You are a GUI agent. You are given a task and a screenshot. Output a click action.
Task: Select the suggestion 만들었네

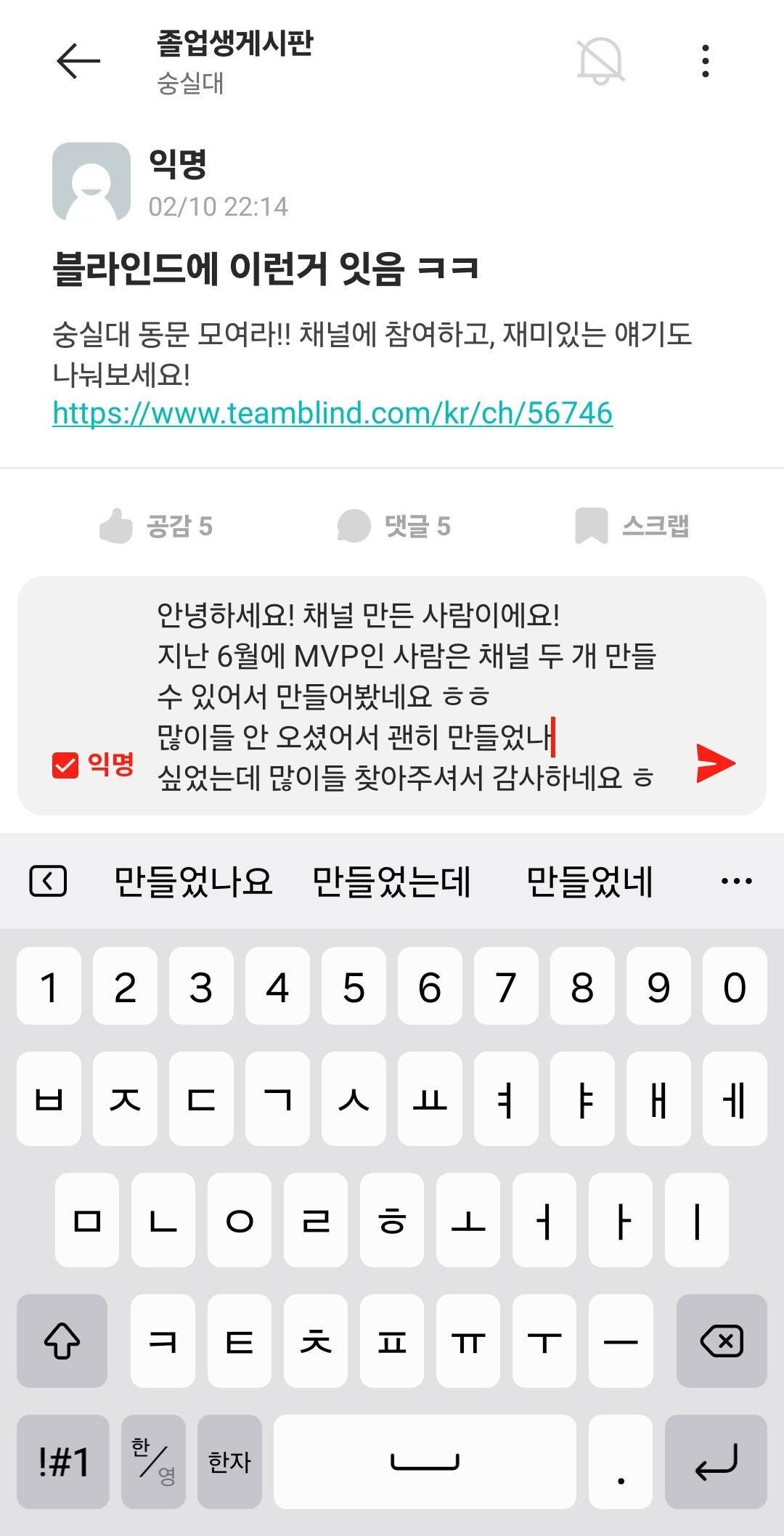[589, 879]
